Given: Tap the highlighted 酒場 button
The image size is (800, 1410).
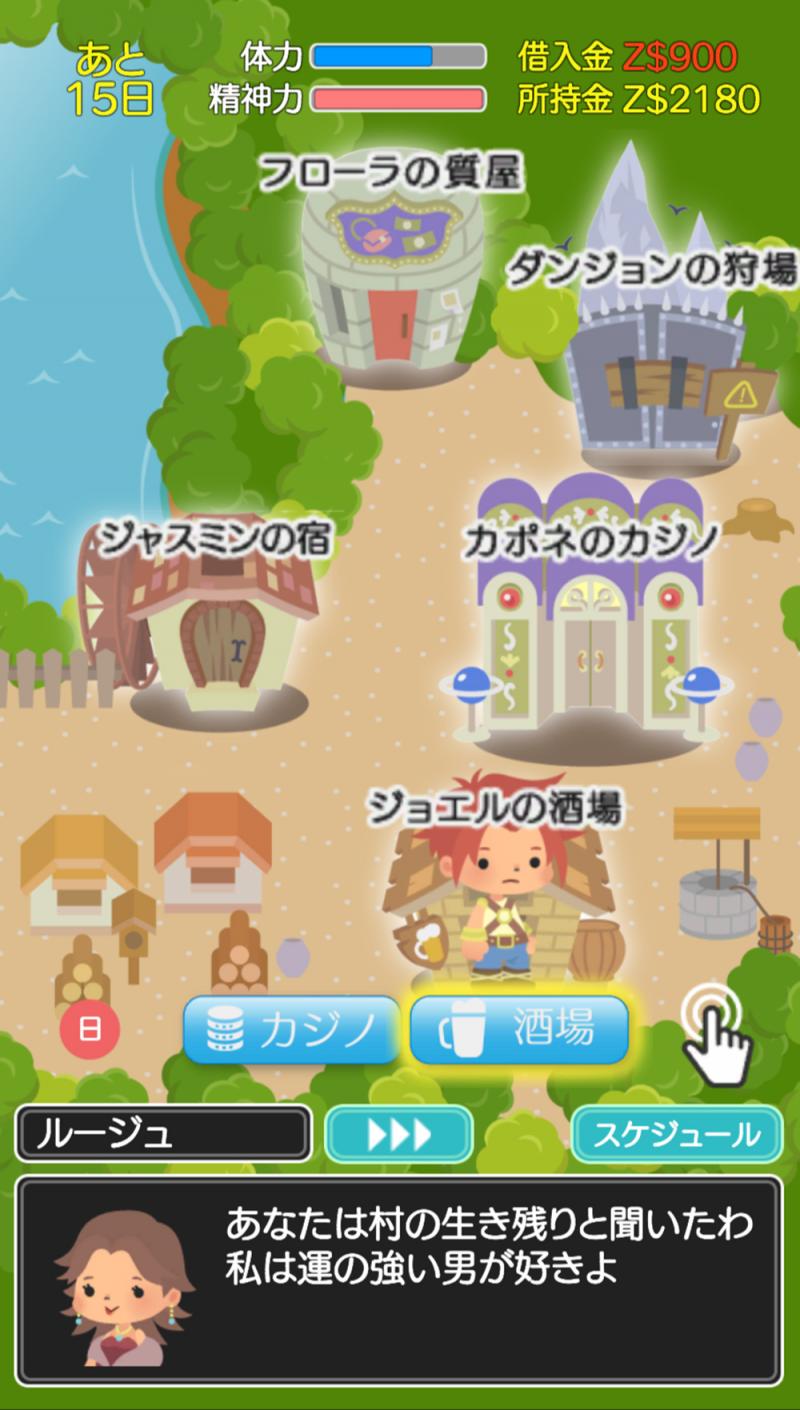Looking at the screenshot, I should pos(520,1030).
